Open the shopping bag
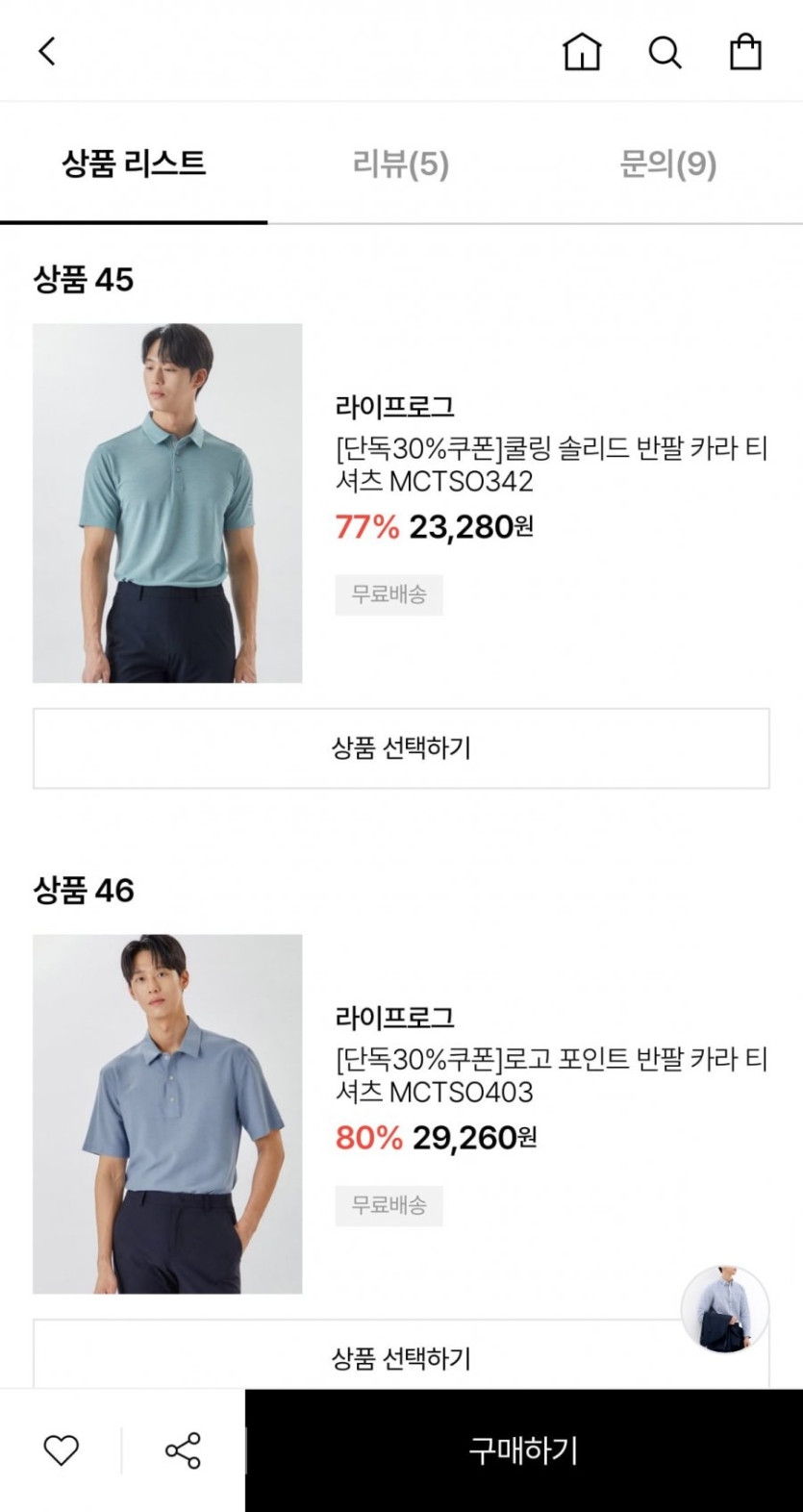The height and width of the screenshot is (1512, 803). click(745, 52)
